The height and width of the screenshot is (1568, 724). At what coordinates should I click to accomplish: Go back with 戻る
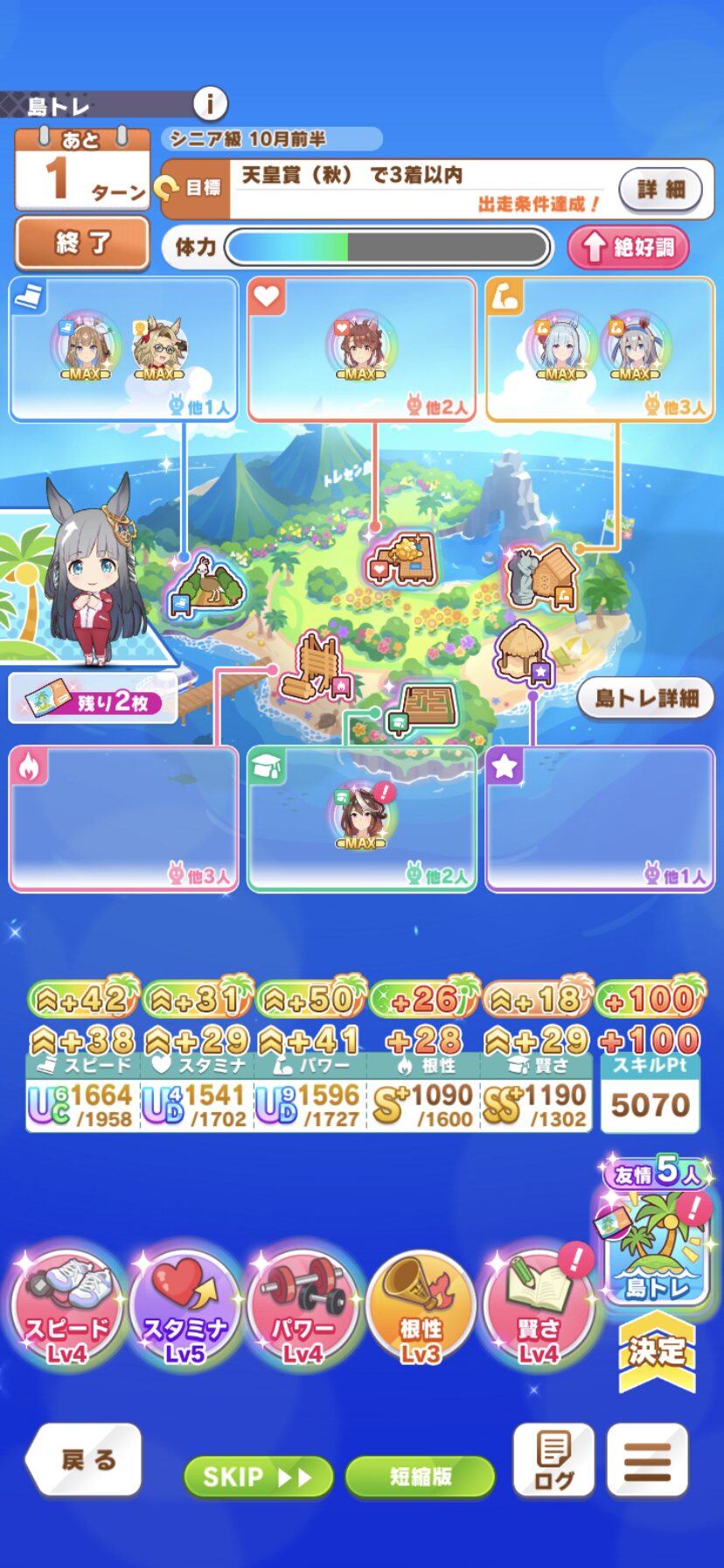click(86, 1459)
